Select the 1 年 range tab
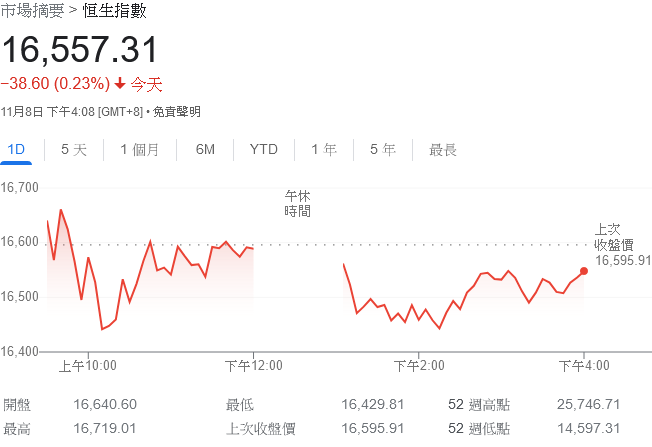This screenshot has height=447, width=652. 324,150
